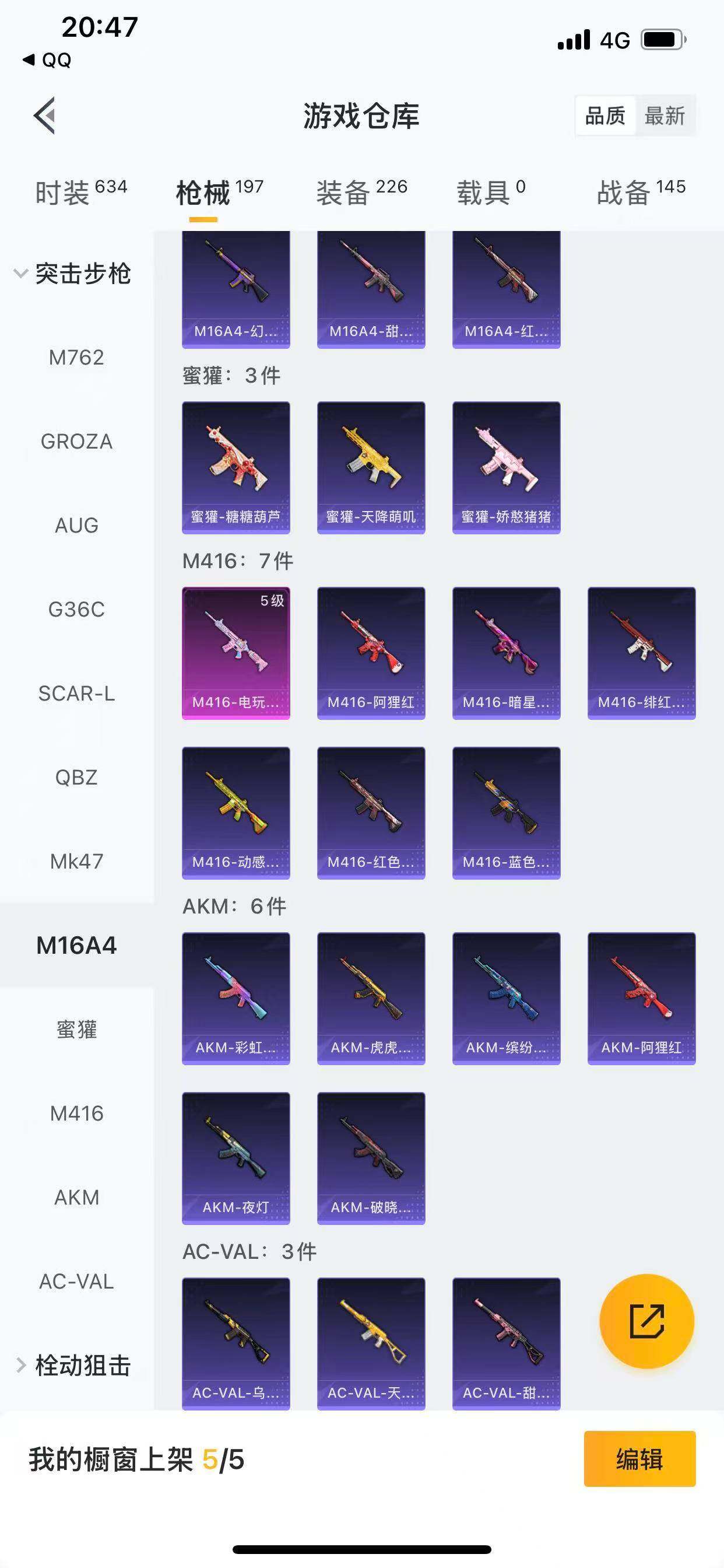Viewport: 724px width, 1568px height.
Task: Tap the yellow share floating button
Action: 646,1321
